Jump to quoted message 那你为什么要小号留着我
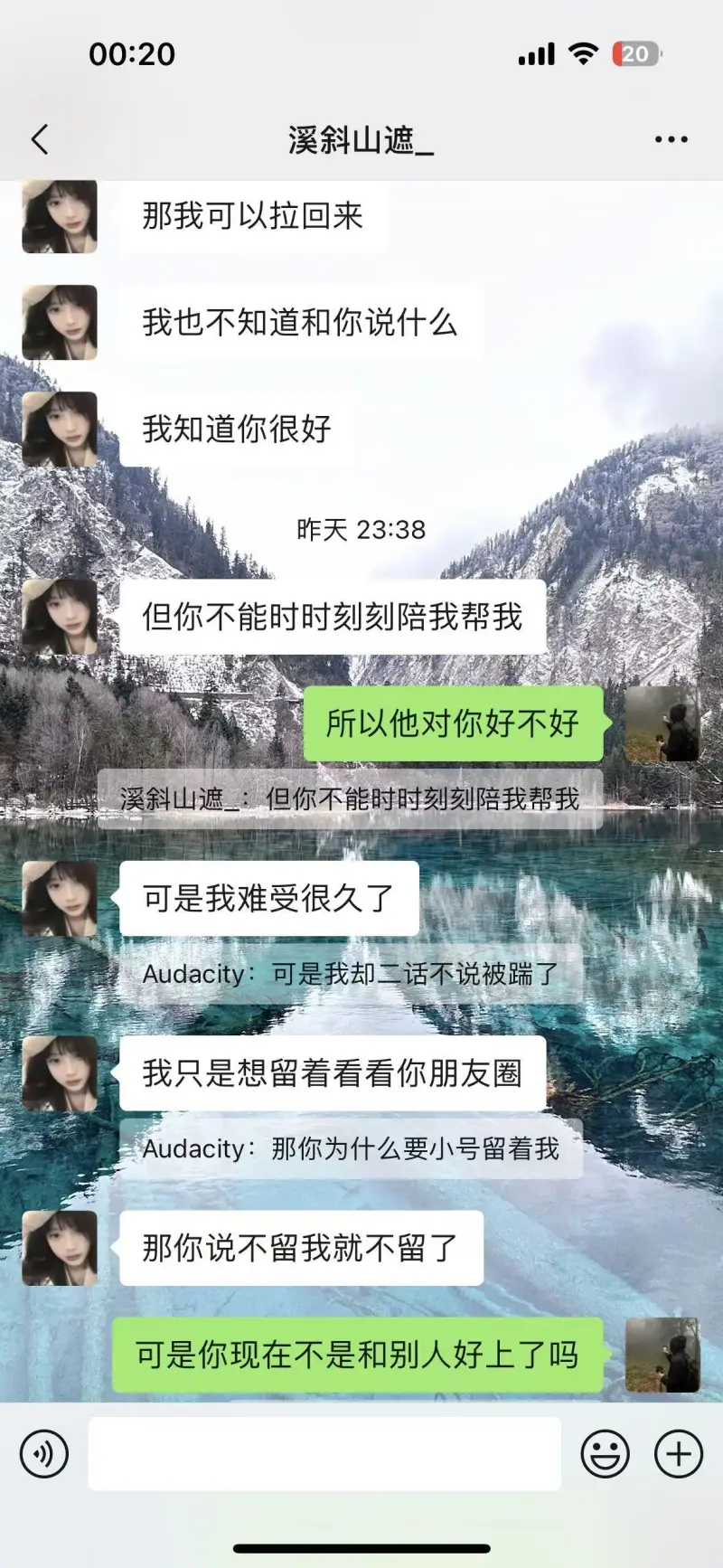The image size is (723, 1568). click(x=350, y=1148)
